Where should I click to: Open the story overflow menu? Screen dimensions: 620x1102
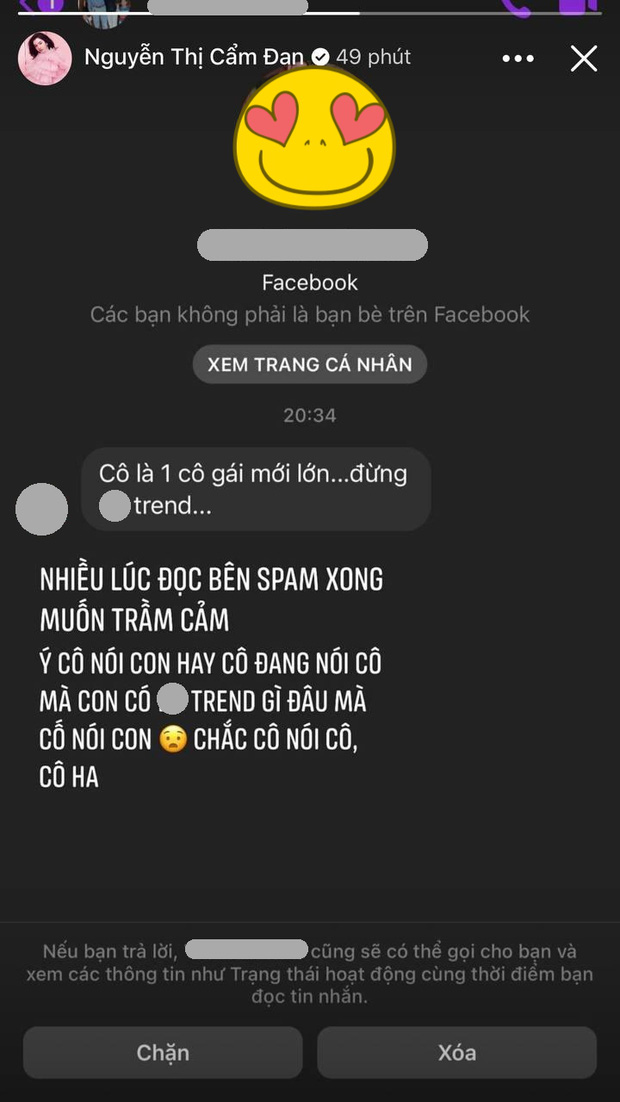[518, 59]
